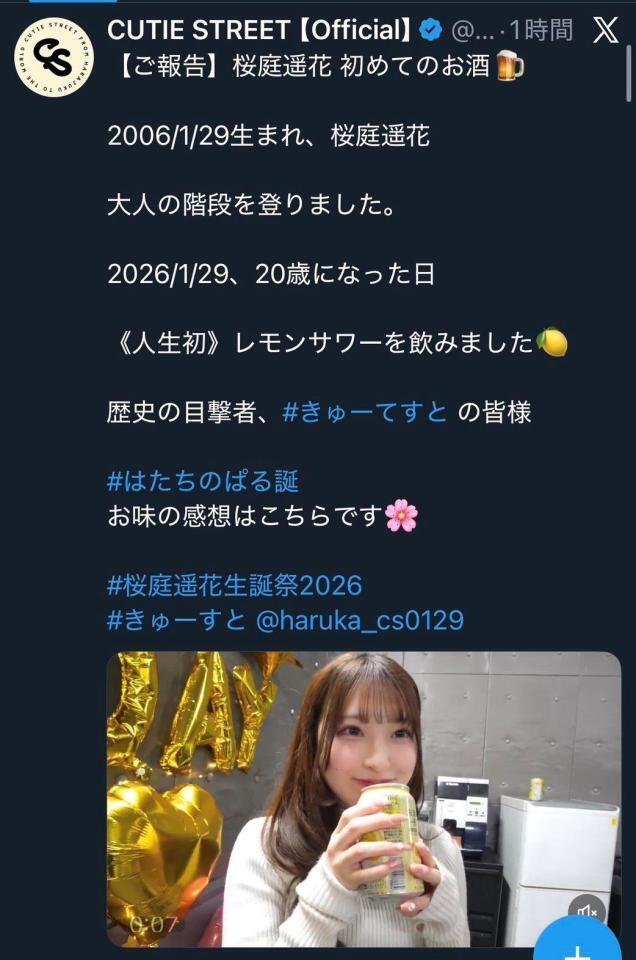Viewport: 636px width, 960px height.
Task: Visit the @haruka_cs0129 mention
Action: click(359, 620)
